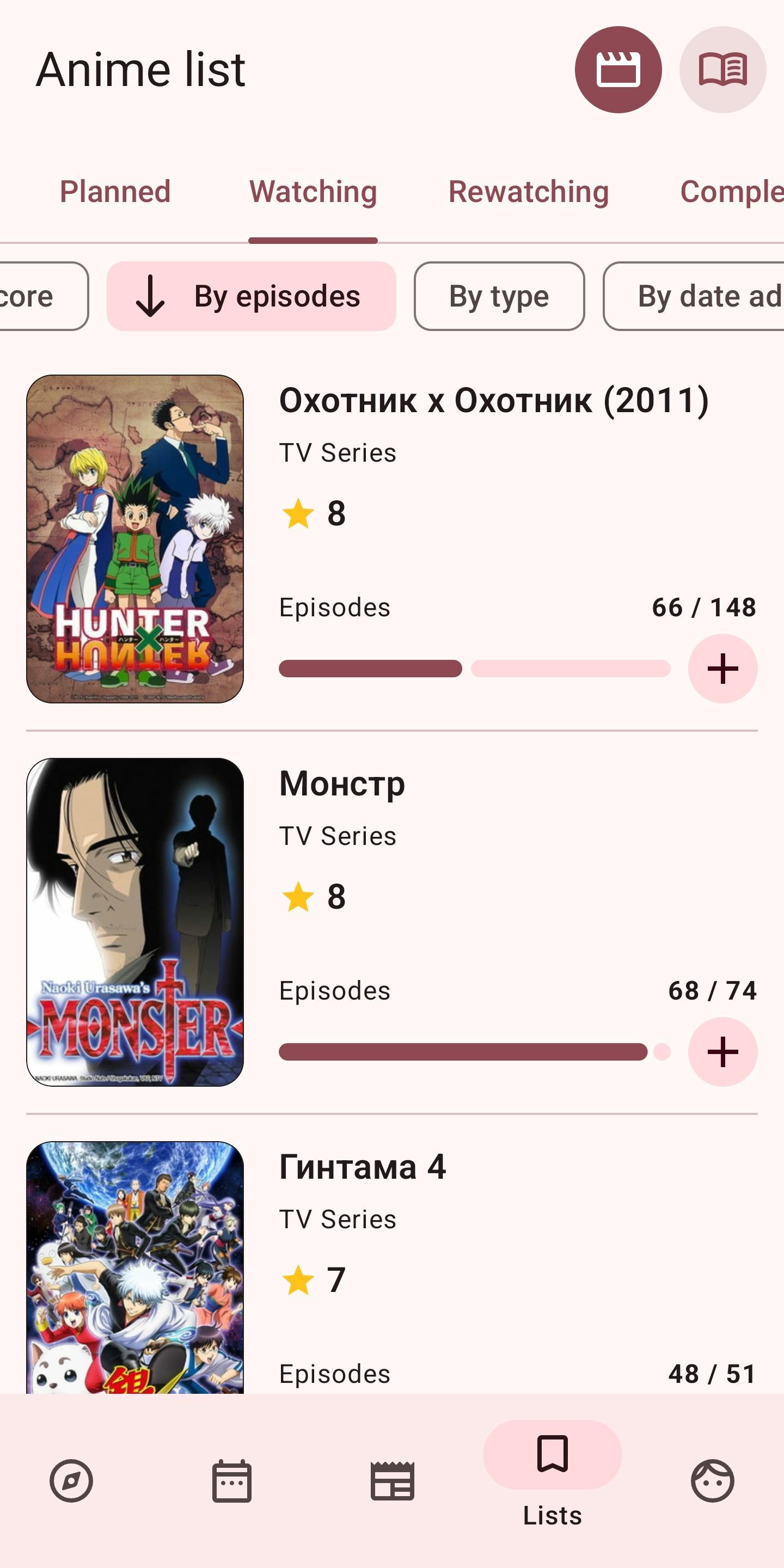Viewport: 784px width, 1568px height.
Task: Increment watched episodes for Монстр
Action: pos(722,1052)
